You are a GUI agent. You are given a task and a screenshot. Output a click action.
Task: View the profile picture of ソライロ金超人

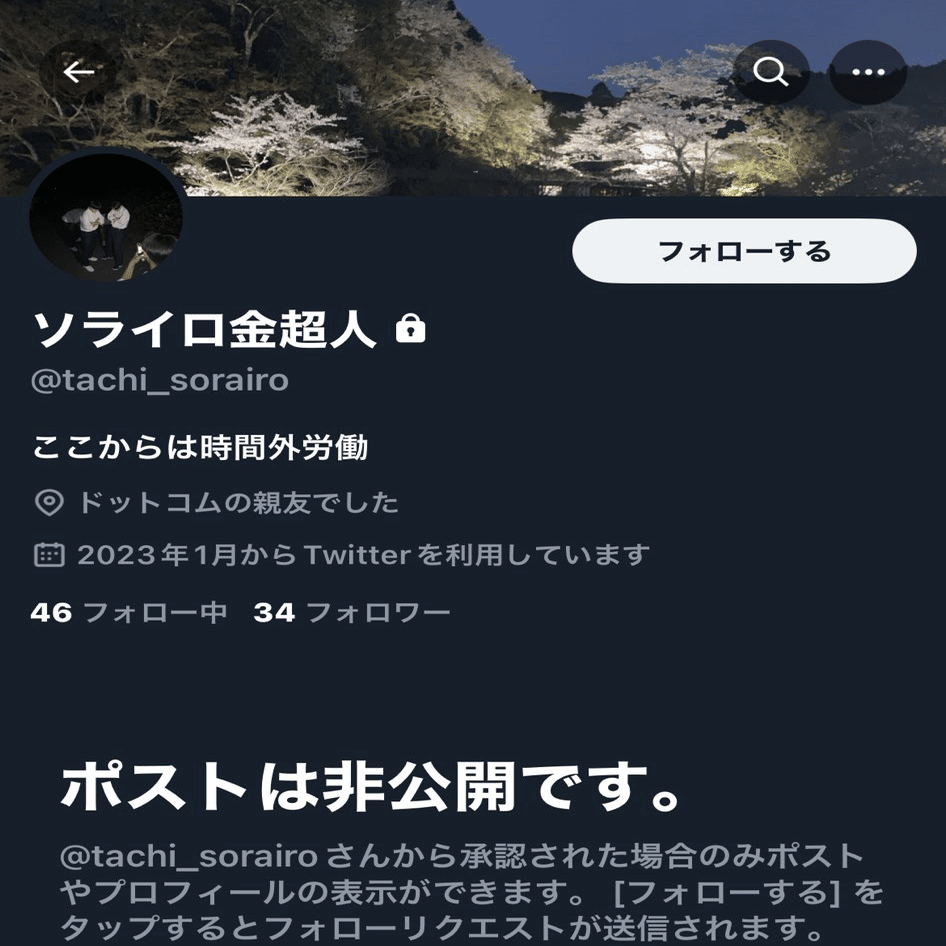[106, 229]
